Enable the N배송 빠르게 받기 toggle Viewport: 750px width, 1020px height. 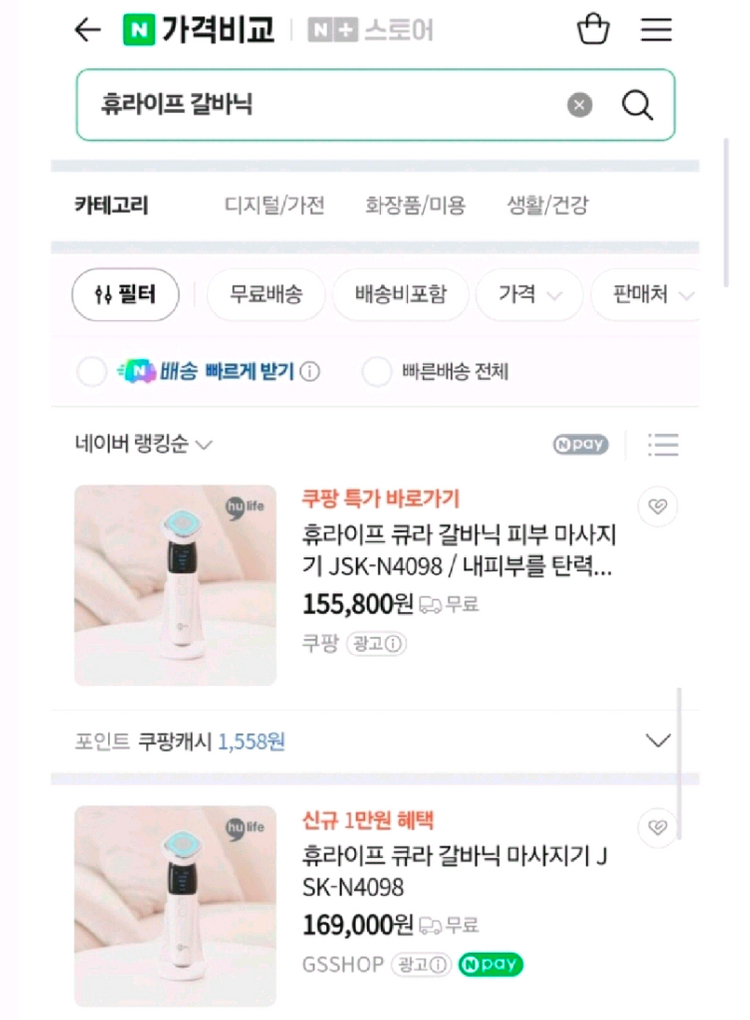click(x=91, y=371)
